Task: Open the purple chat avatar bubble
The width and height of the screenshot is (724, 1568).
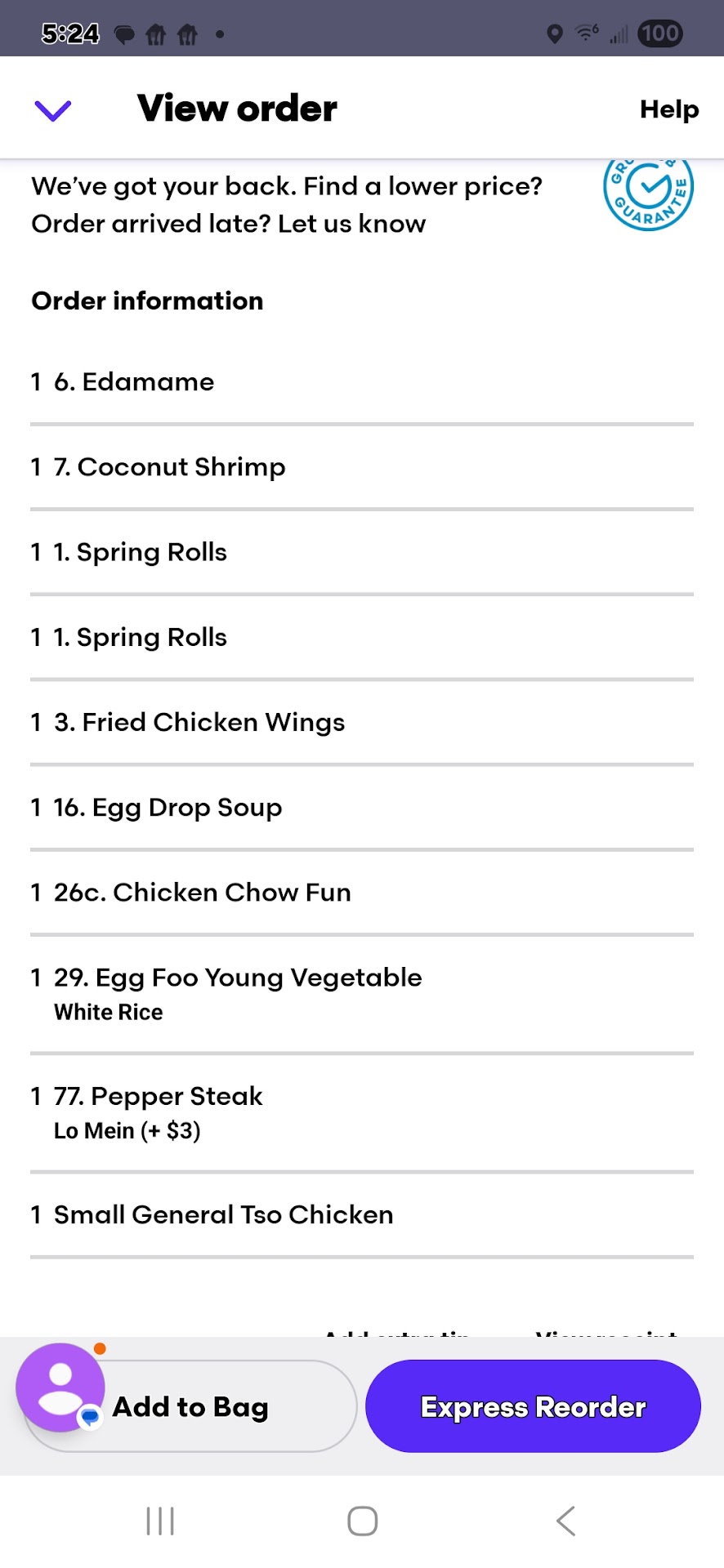Action: [x=60, y=1388]
